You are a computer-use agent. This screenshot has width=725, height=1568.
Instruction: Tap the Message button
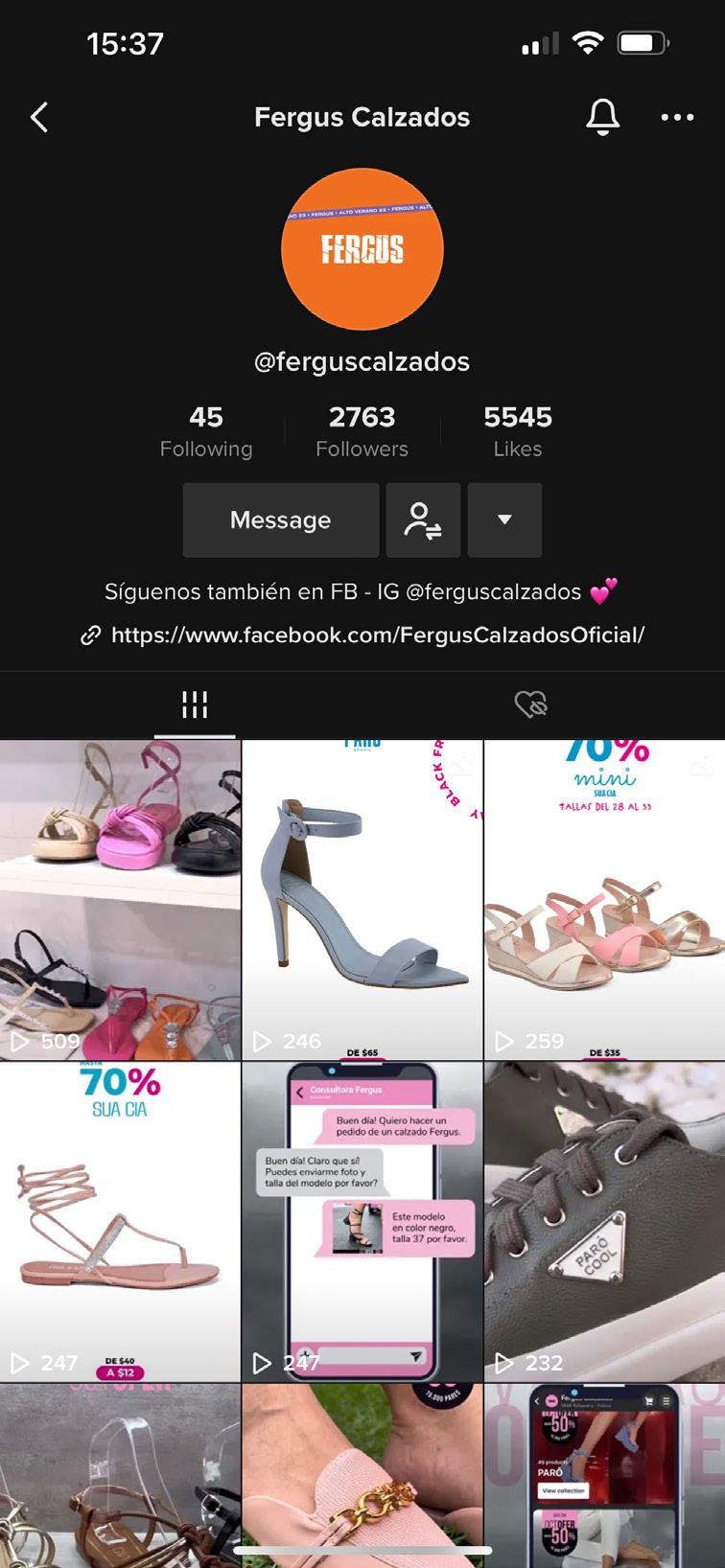[x=281, y=520]
